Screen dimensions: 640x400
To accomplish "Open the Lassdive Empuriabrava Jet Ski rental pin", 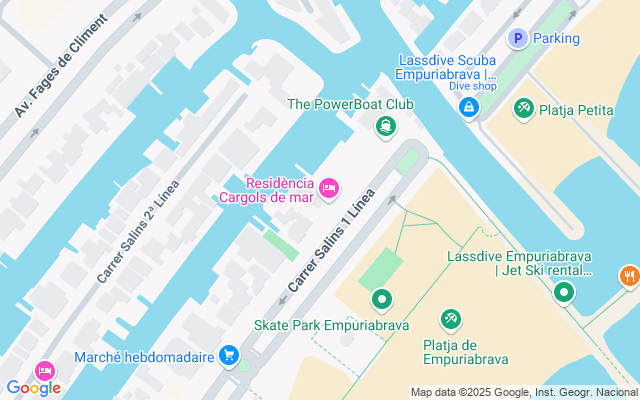I will click(564, 293).
